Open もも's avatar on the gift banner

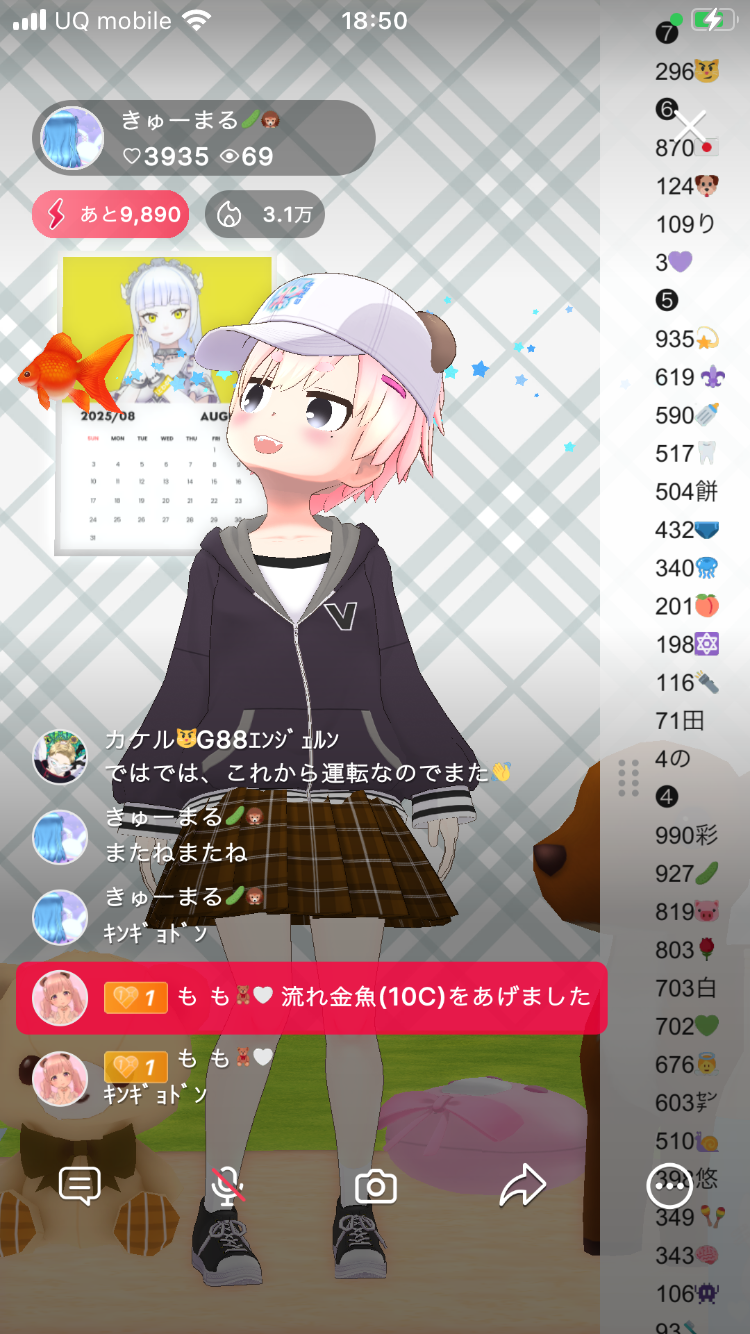(x=60, y=997)
